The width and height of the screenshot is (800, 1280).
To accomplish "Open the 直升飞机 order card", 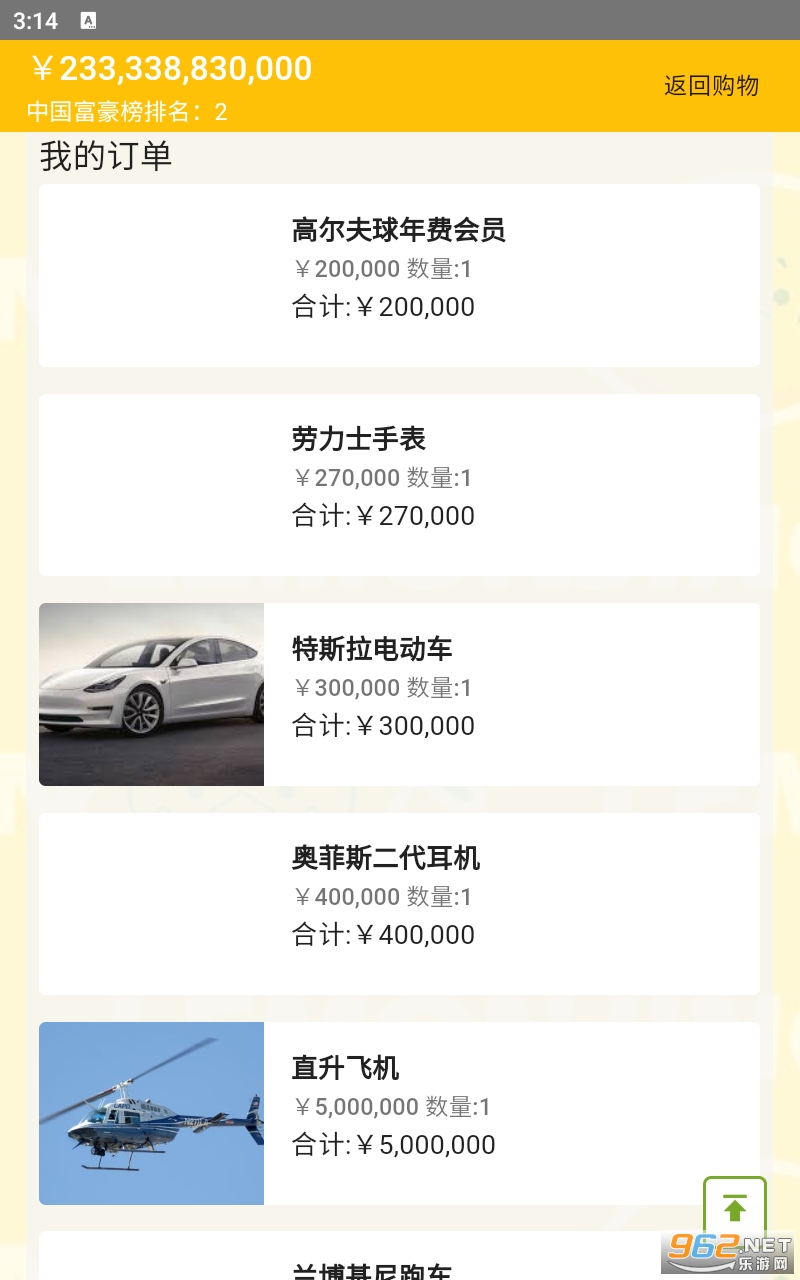I will (399, 1113).
